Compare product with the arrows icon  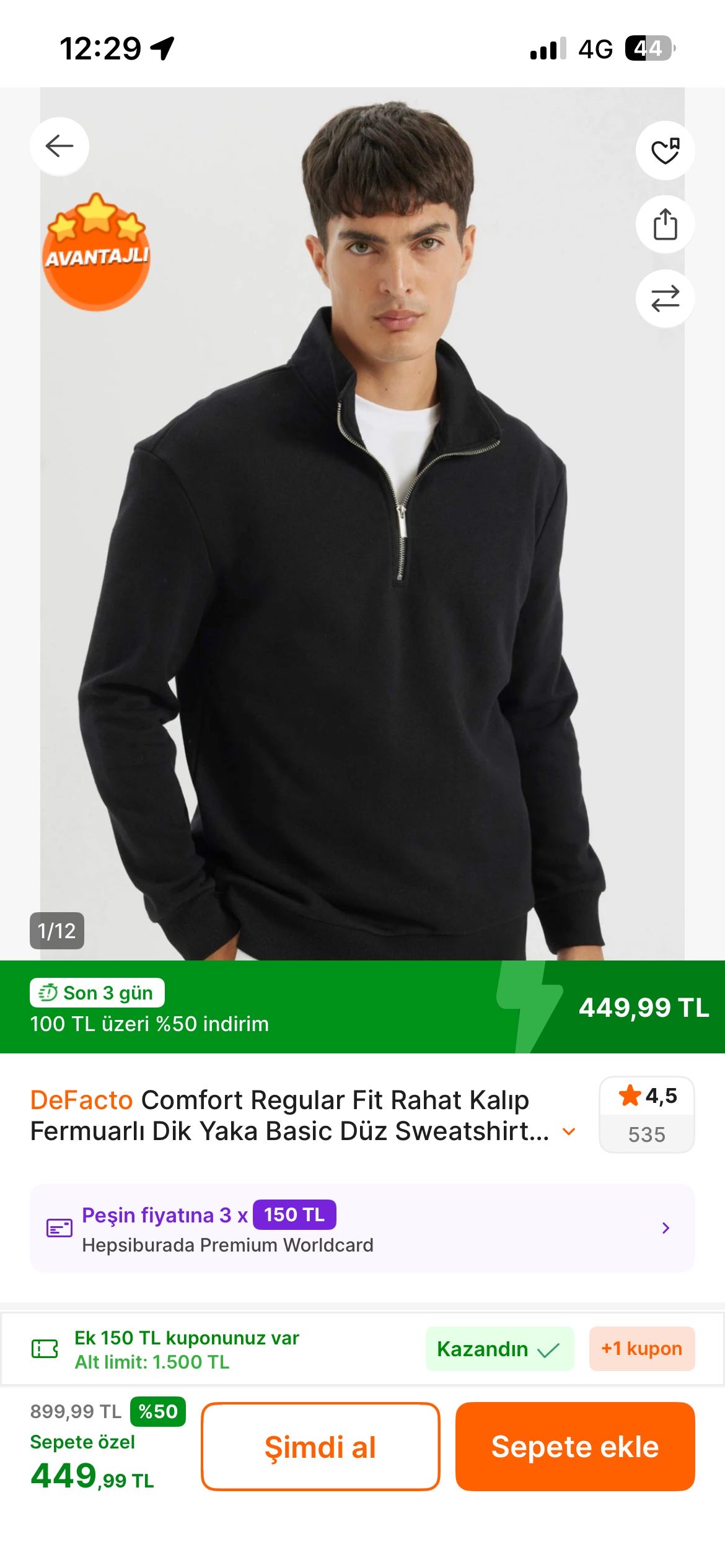click(x=665, y=298)
